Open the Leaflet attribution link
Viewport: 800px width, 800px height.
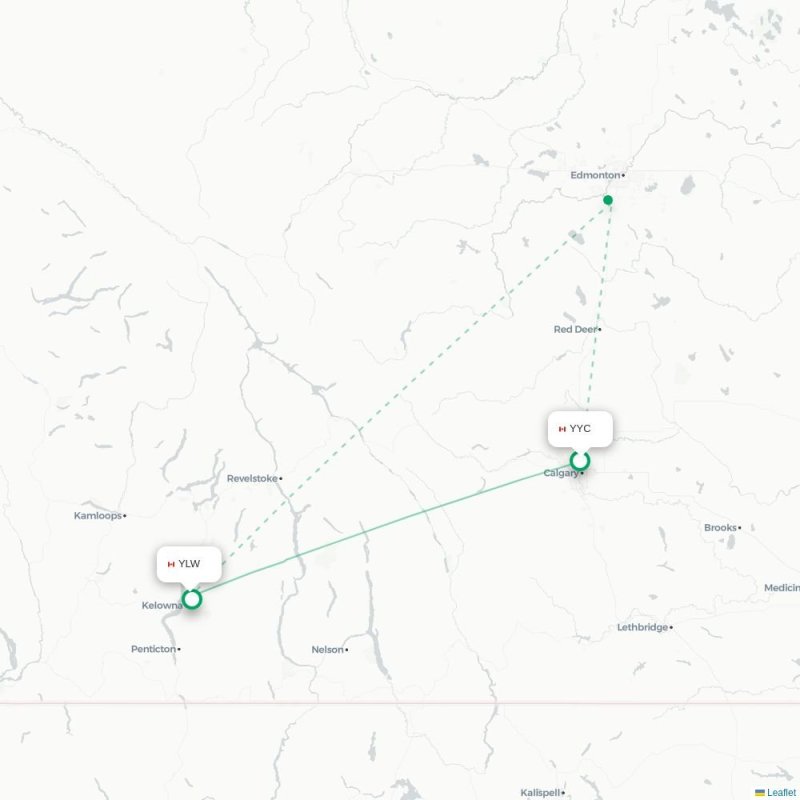click(781, 792)
